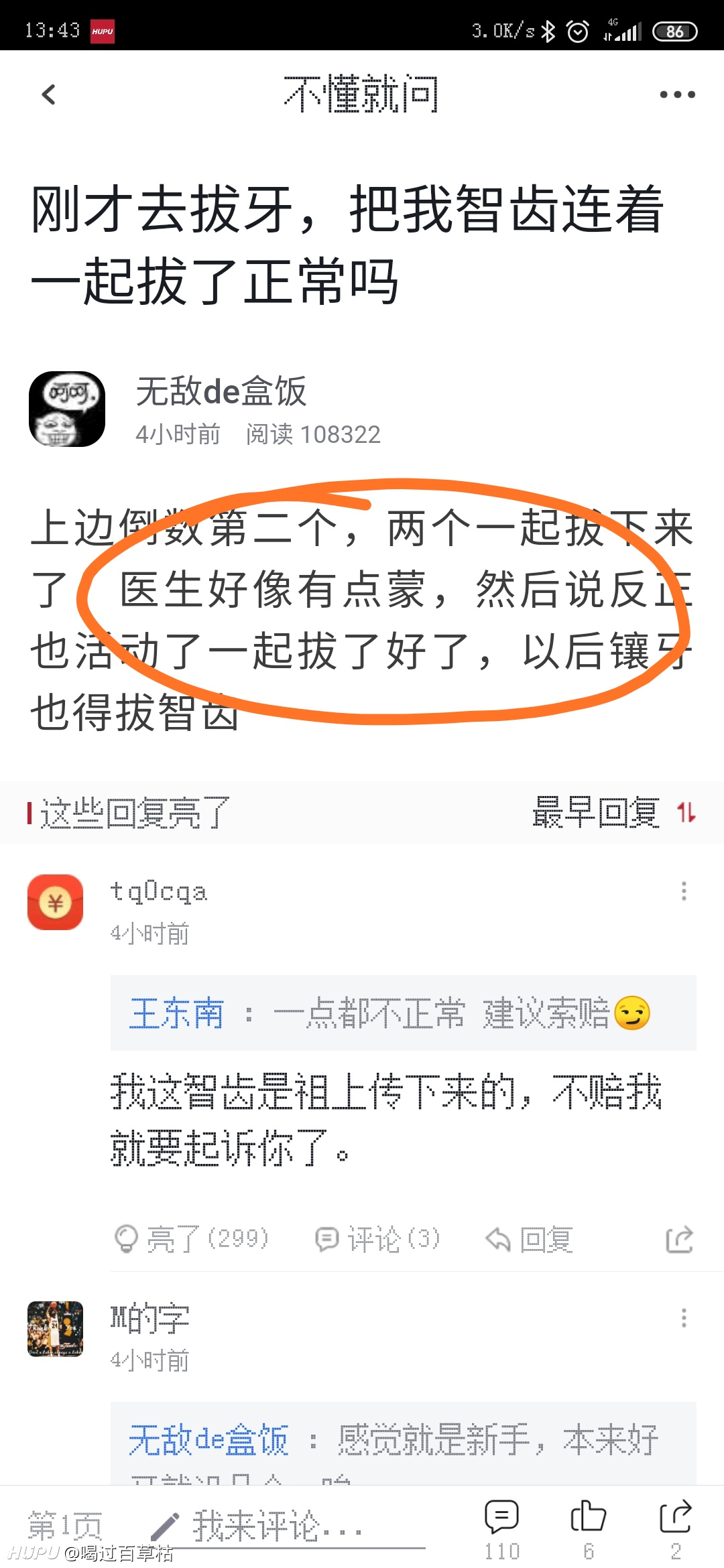The height and width of the screenshot is (1568, 724).
Task: View the 3 comments on tq0cqa's reply
Action: pyautogui.click(x=378, y=1239)
